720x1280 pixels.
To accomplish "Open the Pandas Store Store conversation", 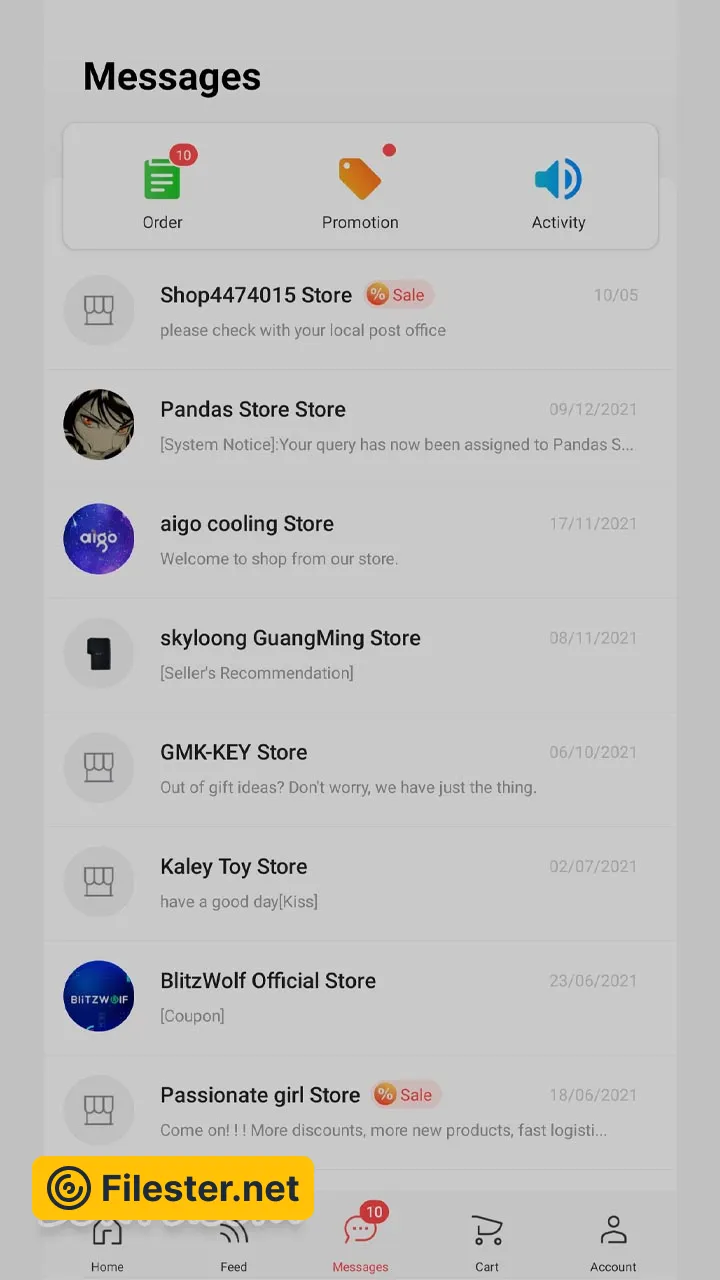I will coord(360,425).
